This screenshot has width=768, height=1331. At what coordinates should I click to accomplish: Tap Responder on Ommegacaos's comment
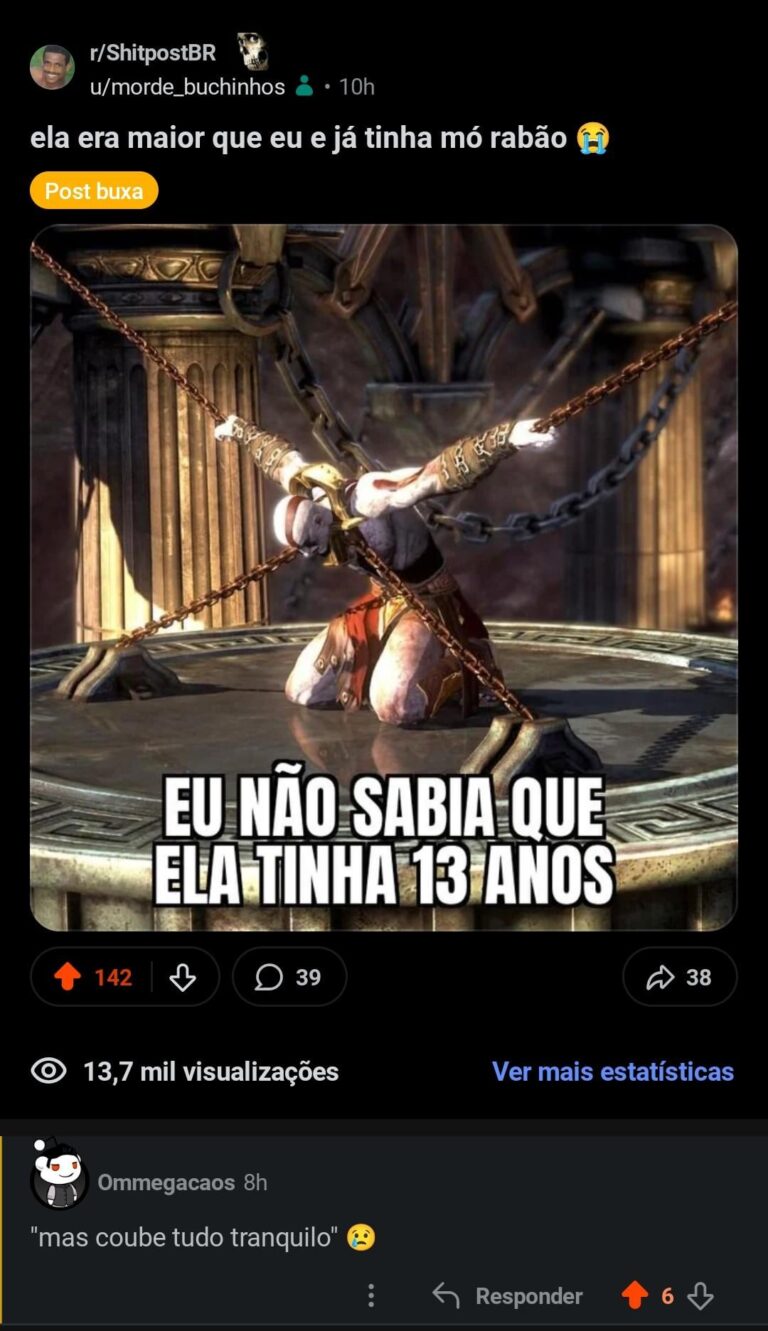pos(507,1296)
